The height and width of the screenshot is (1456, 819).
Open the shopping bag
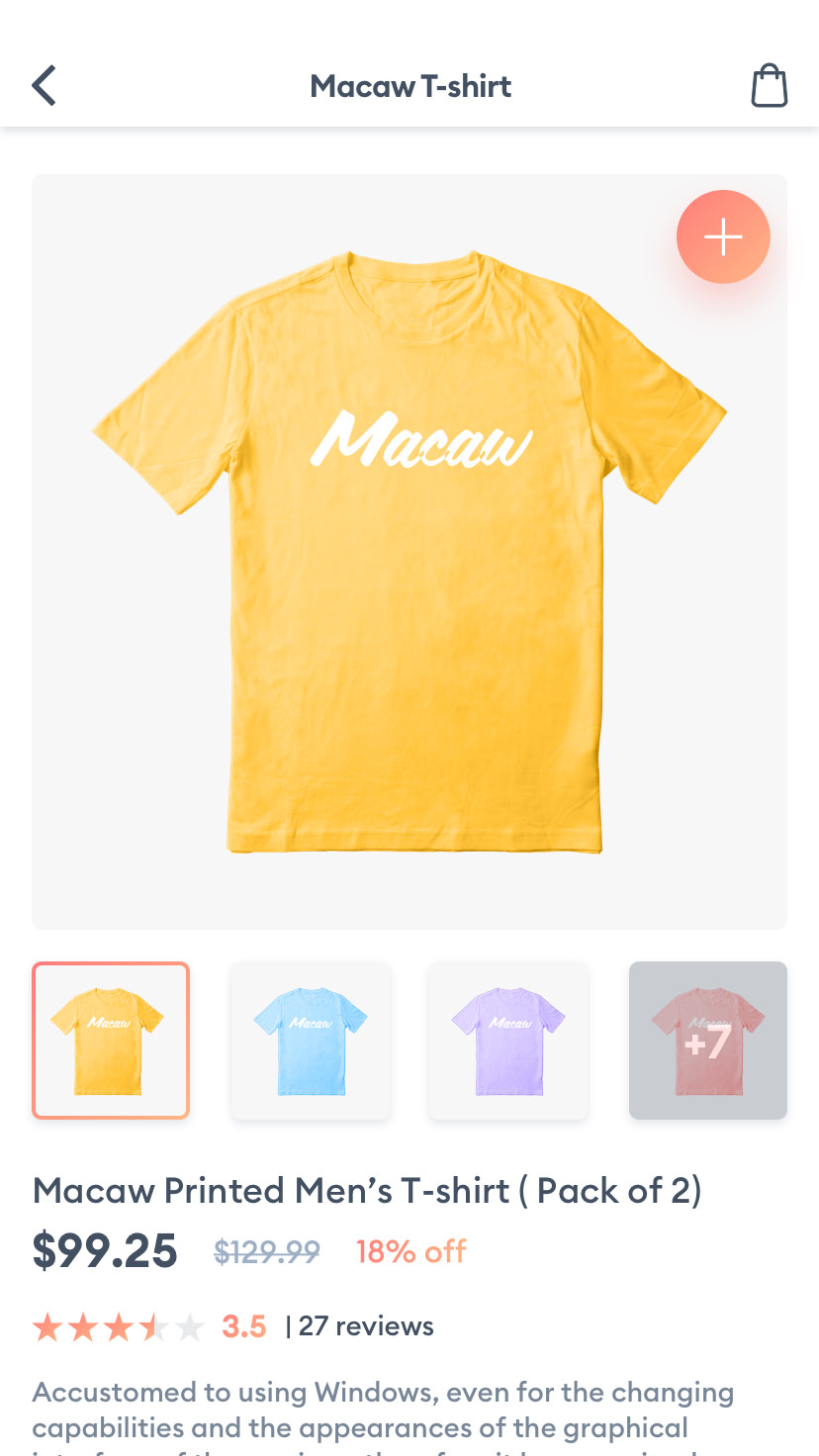coord(769,86)
